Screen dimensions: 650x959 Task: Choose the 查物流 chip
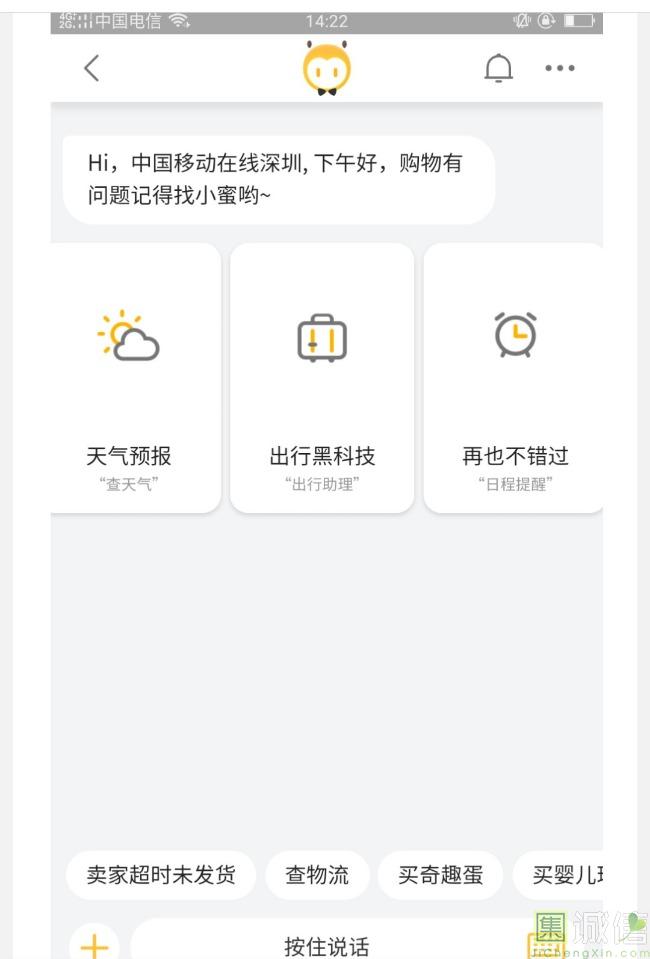(x=317, y=875)
